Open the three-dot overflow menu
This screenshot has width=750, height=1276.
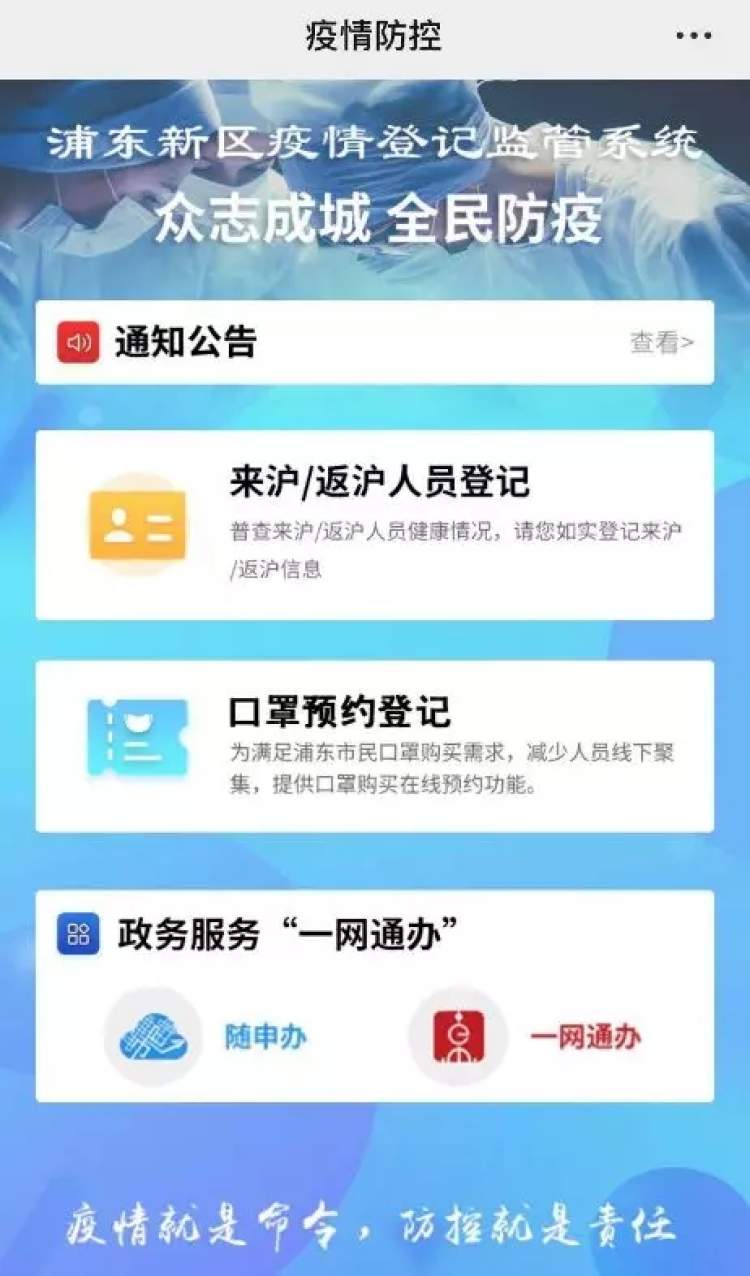[693, 36]
